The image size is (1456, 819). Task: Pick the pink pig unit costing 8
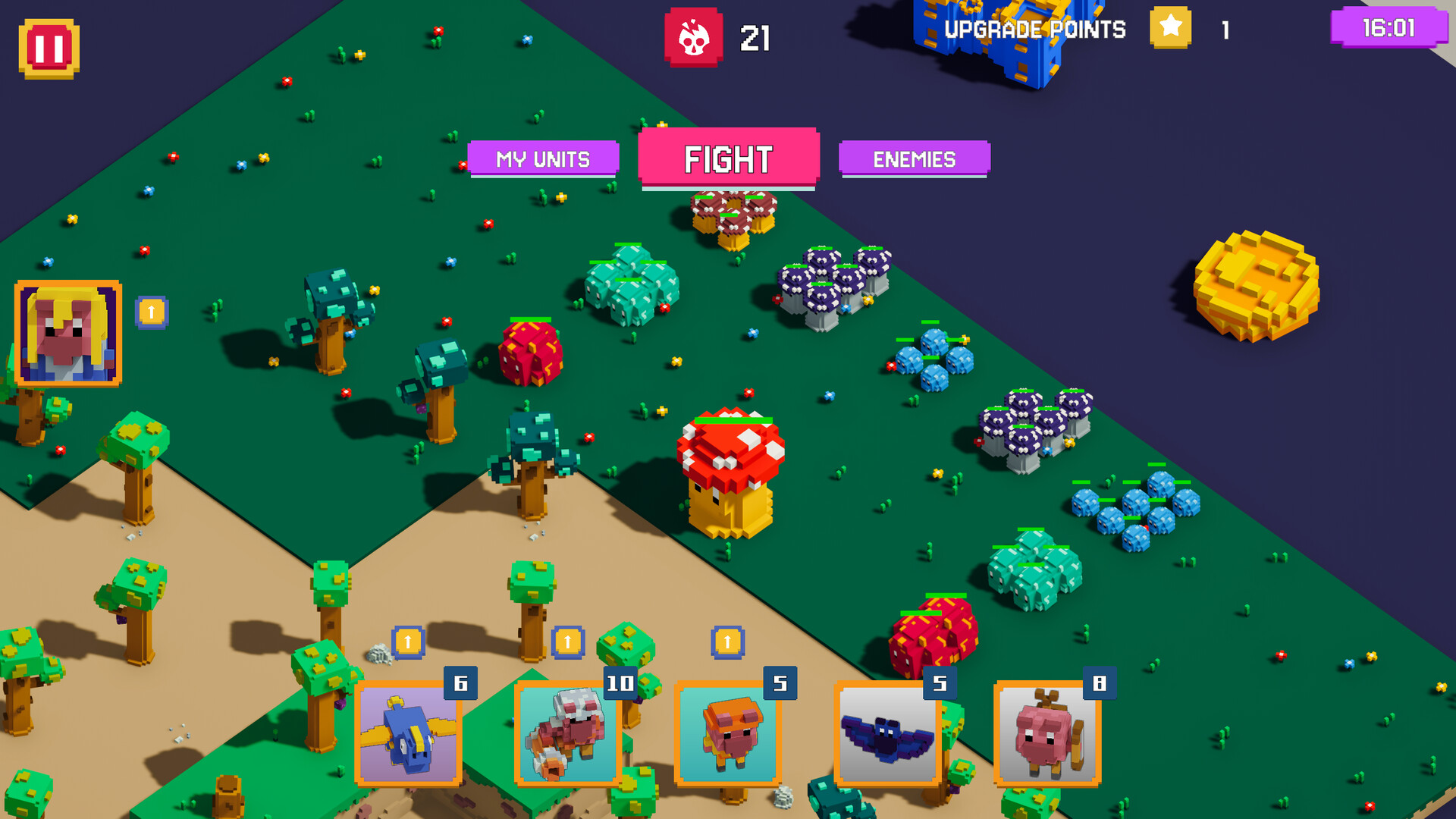point(1047,733)
